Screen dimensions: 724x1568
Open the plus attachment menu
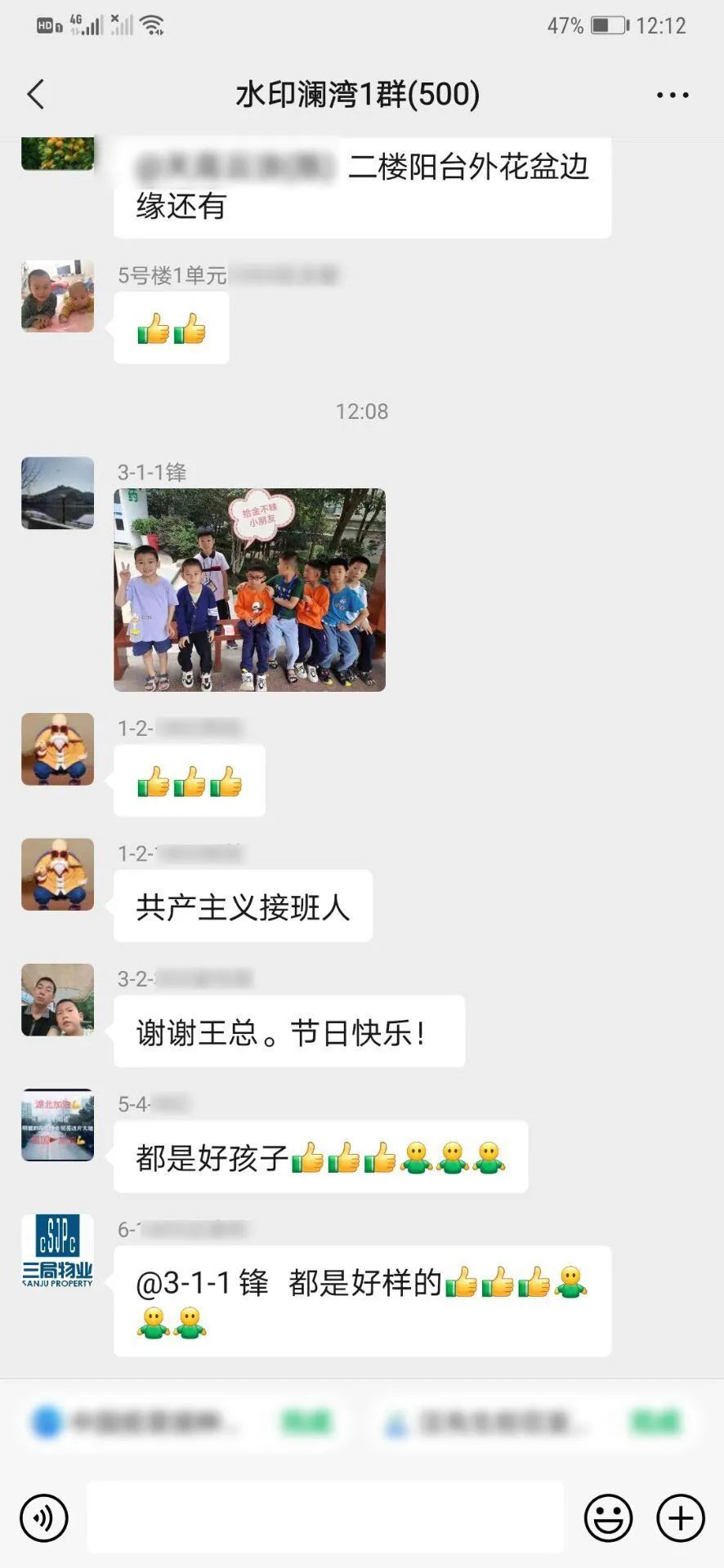tap(681, 1518)
